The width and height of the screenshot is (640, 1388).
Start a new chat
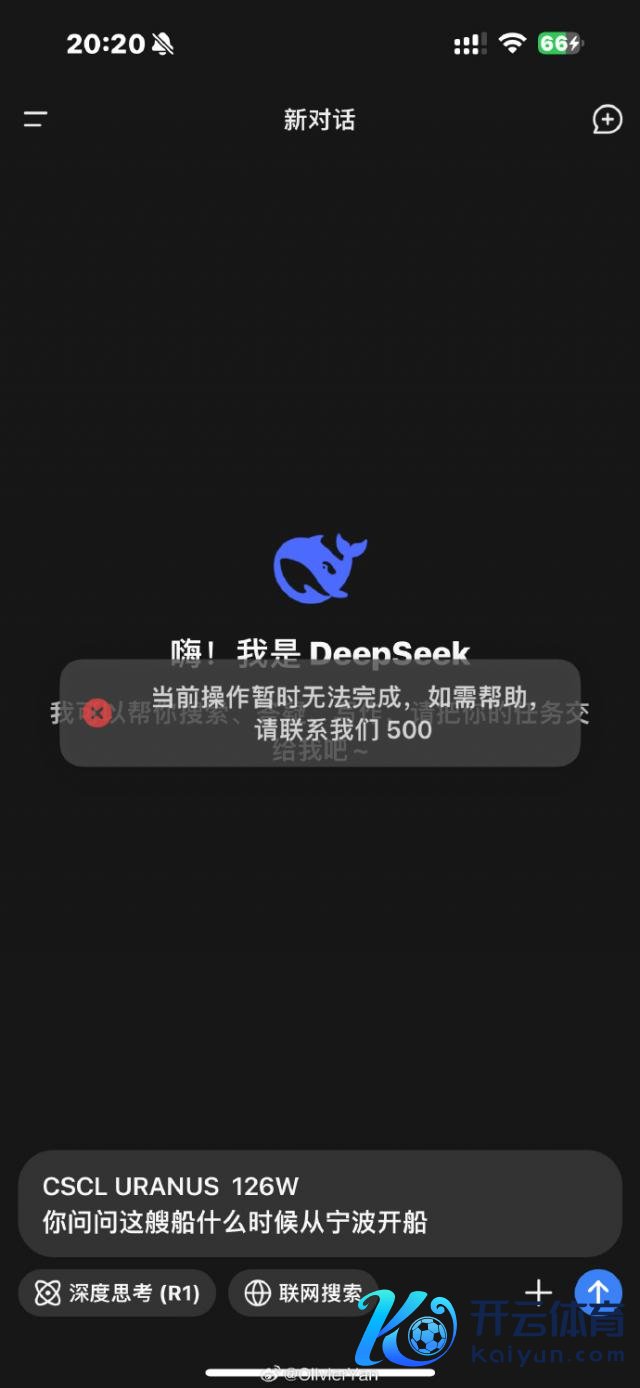pyautogui.click(x=607, y=120)
